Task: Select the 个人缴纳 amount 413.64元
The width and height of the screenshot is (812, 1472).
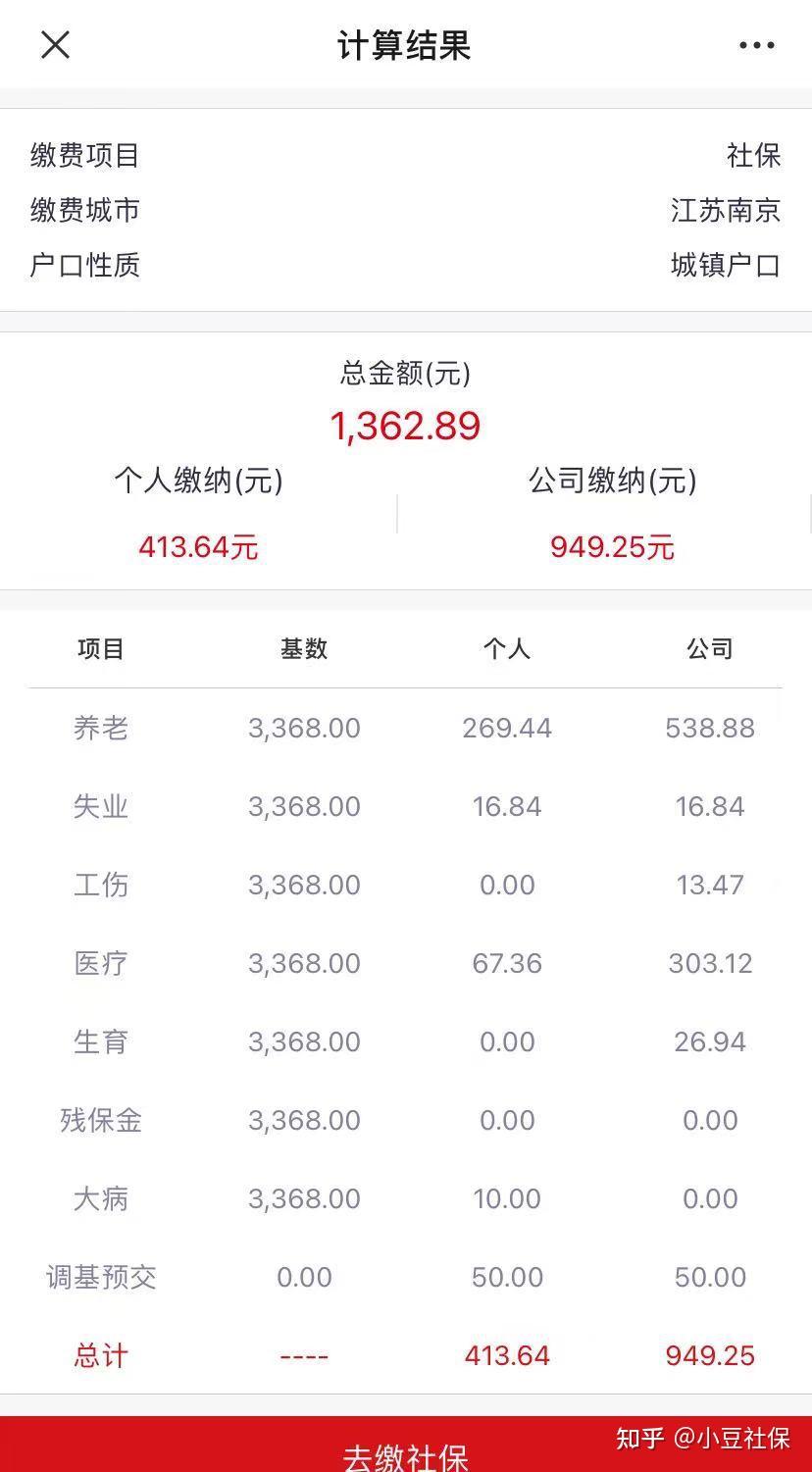Action: pos(197,547)
